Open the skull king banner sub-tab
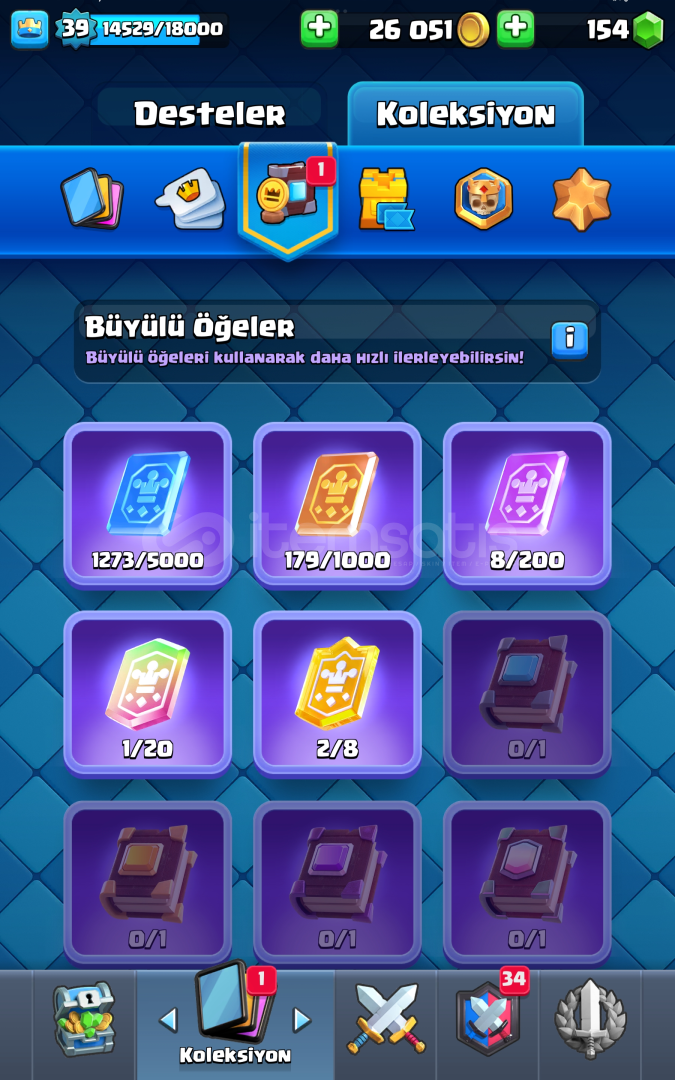675x1080 pixels. tap(484, 198)
